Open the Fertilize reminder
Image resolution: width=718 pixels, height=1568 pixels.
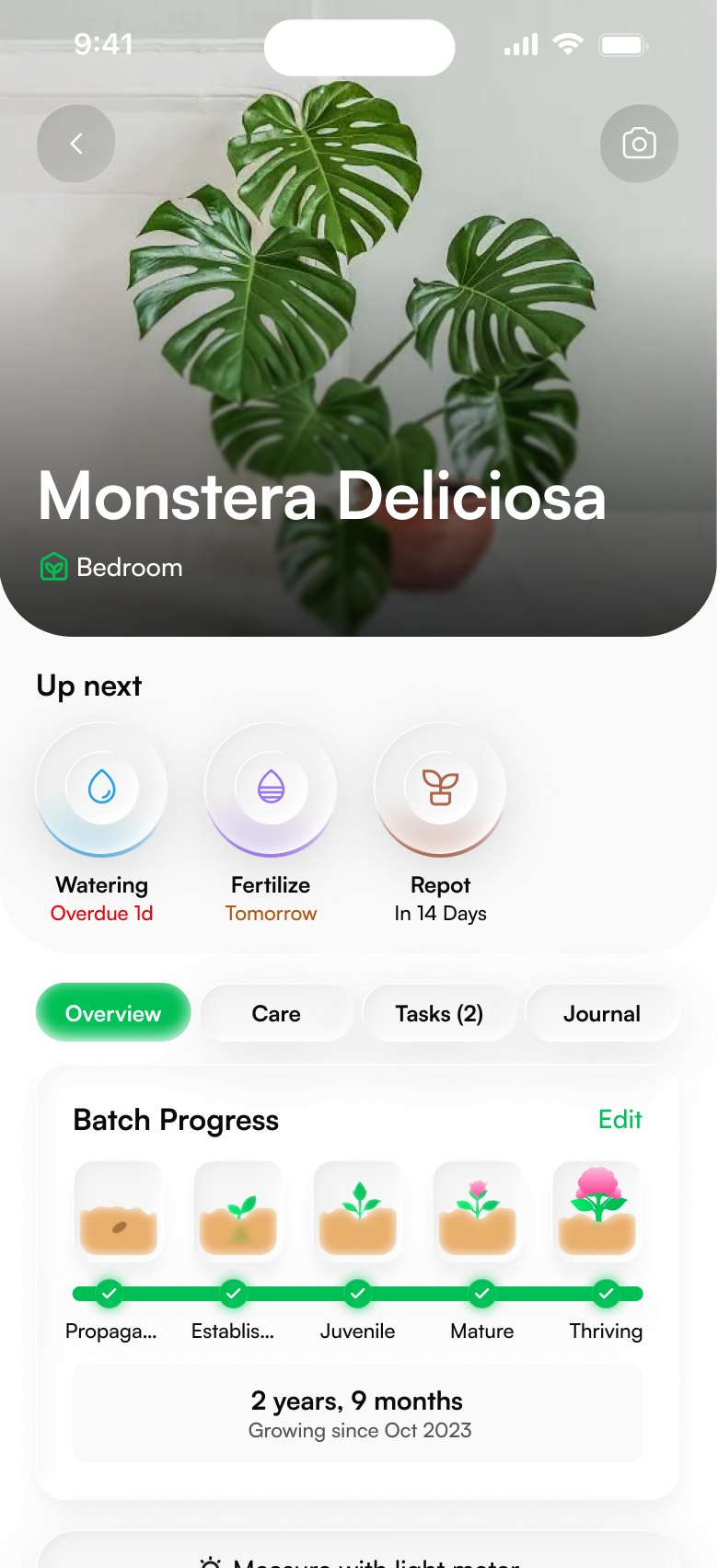click(271, 824)
